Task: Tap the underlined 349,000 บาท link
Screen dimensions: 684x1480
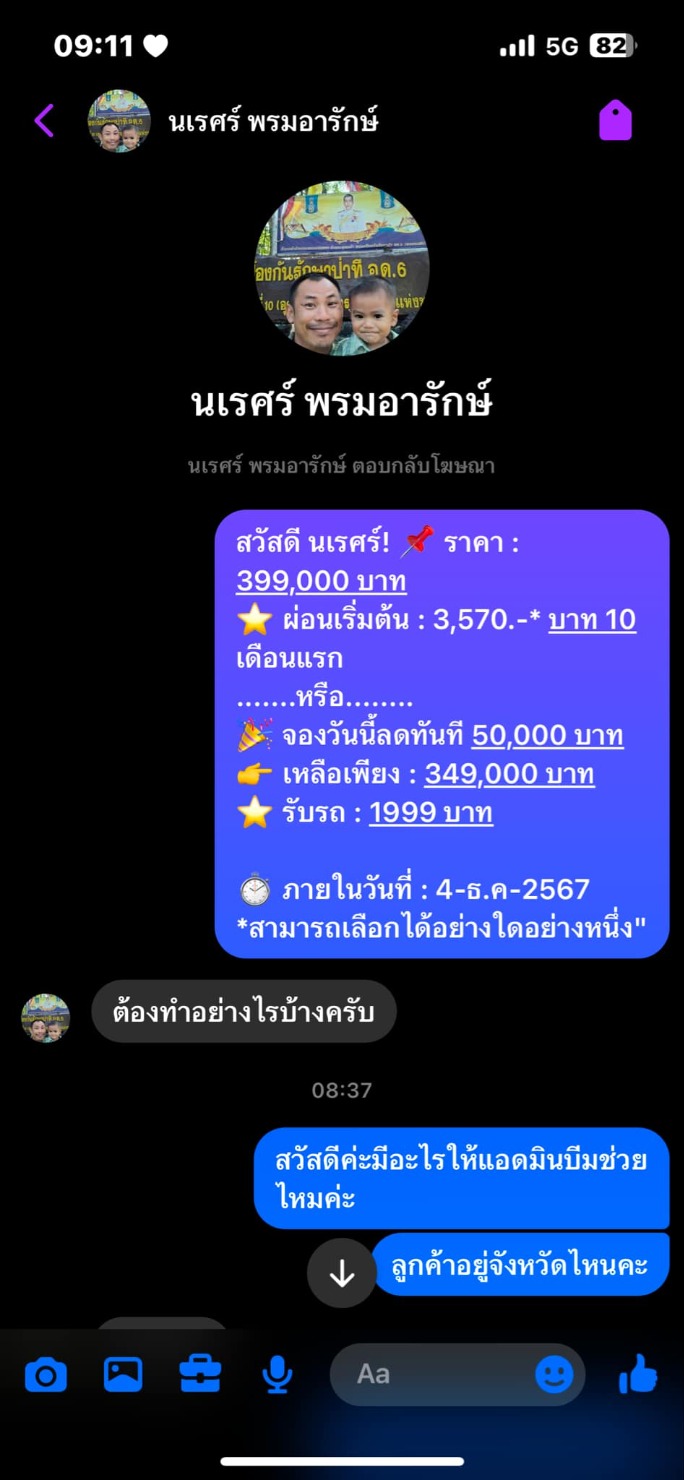Action: (509, 774)
